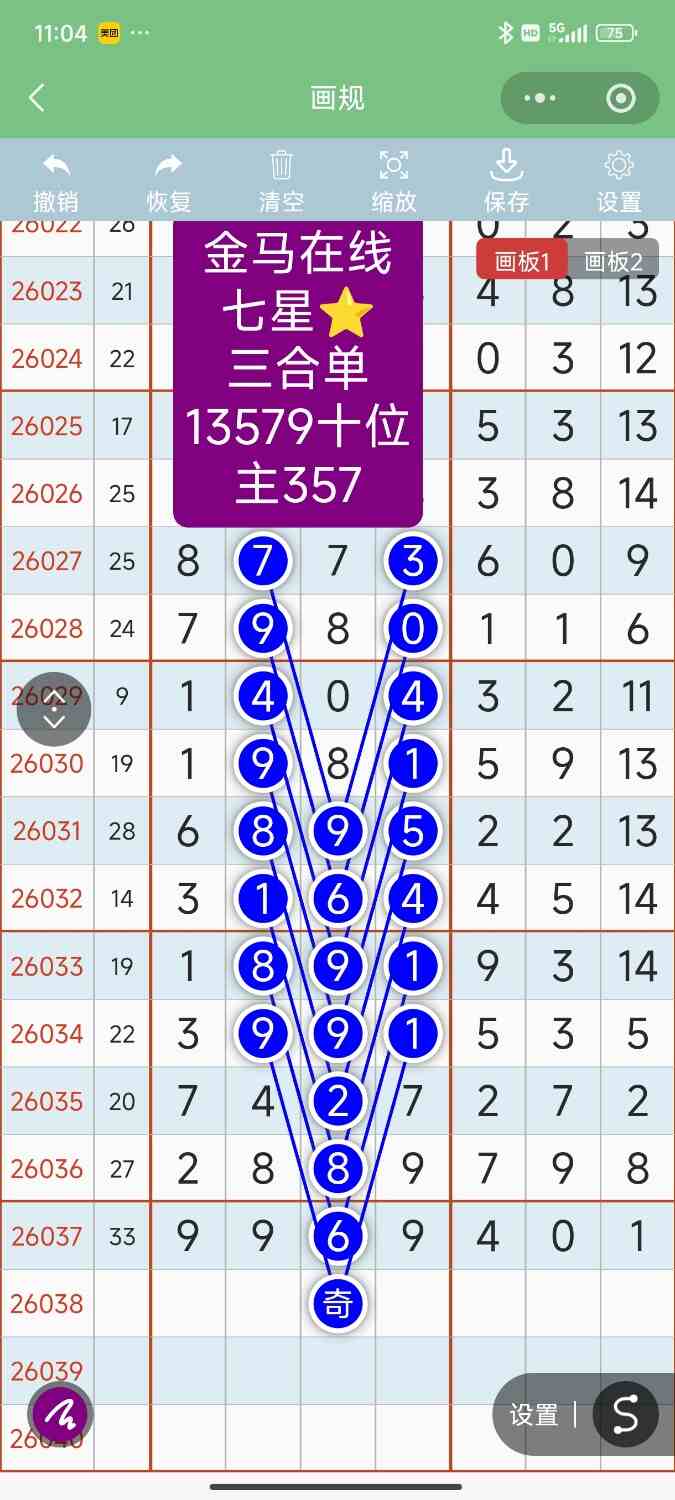Undo the last drawing with 撤销
This screenshot has width=675, height=1500.
point(56,181)
